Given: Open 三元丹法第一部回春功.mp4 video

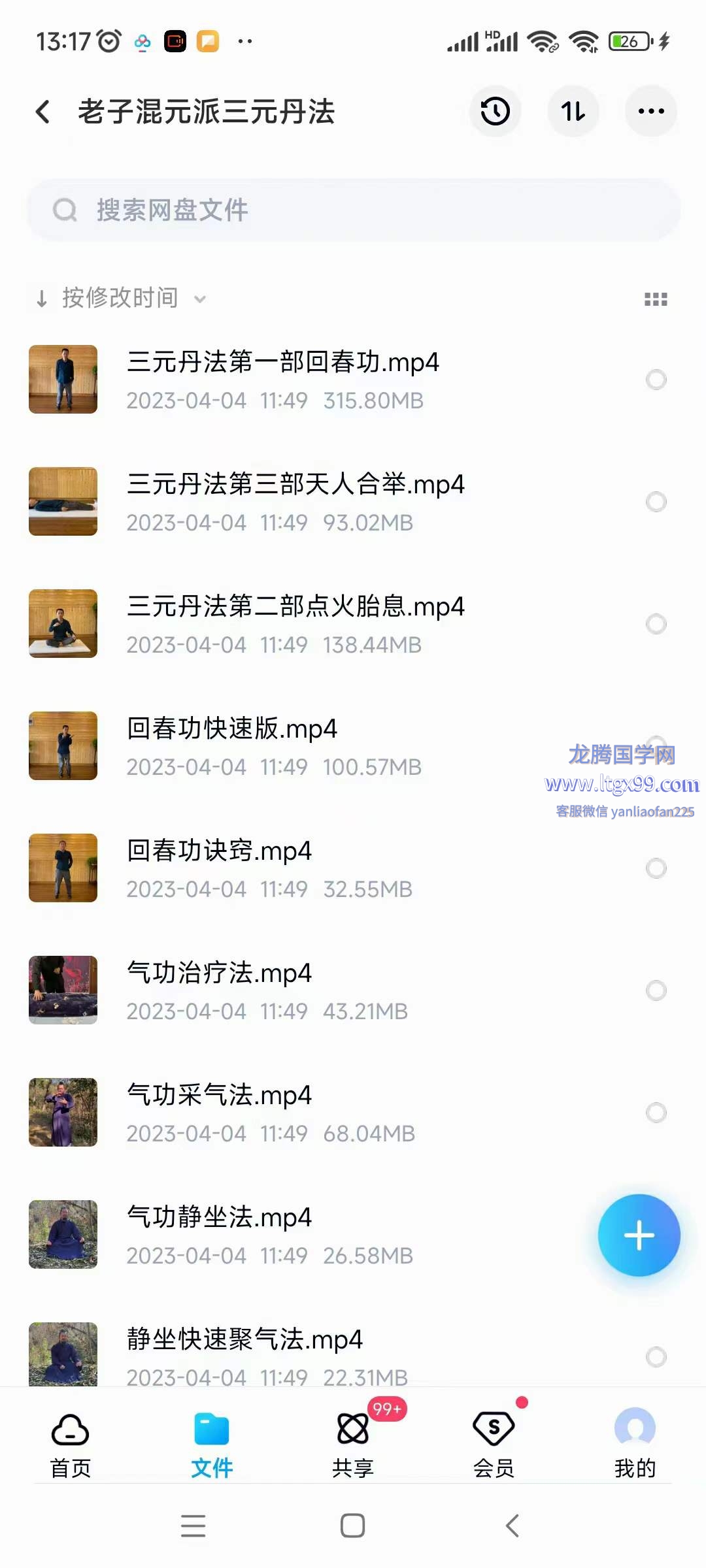Looking at the screenshot, I should click(x=282, y=363).
